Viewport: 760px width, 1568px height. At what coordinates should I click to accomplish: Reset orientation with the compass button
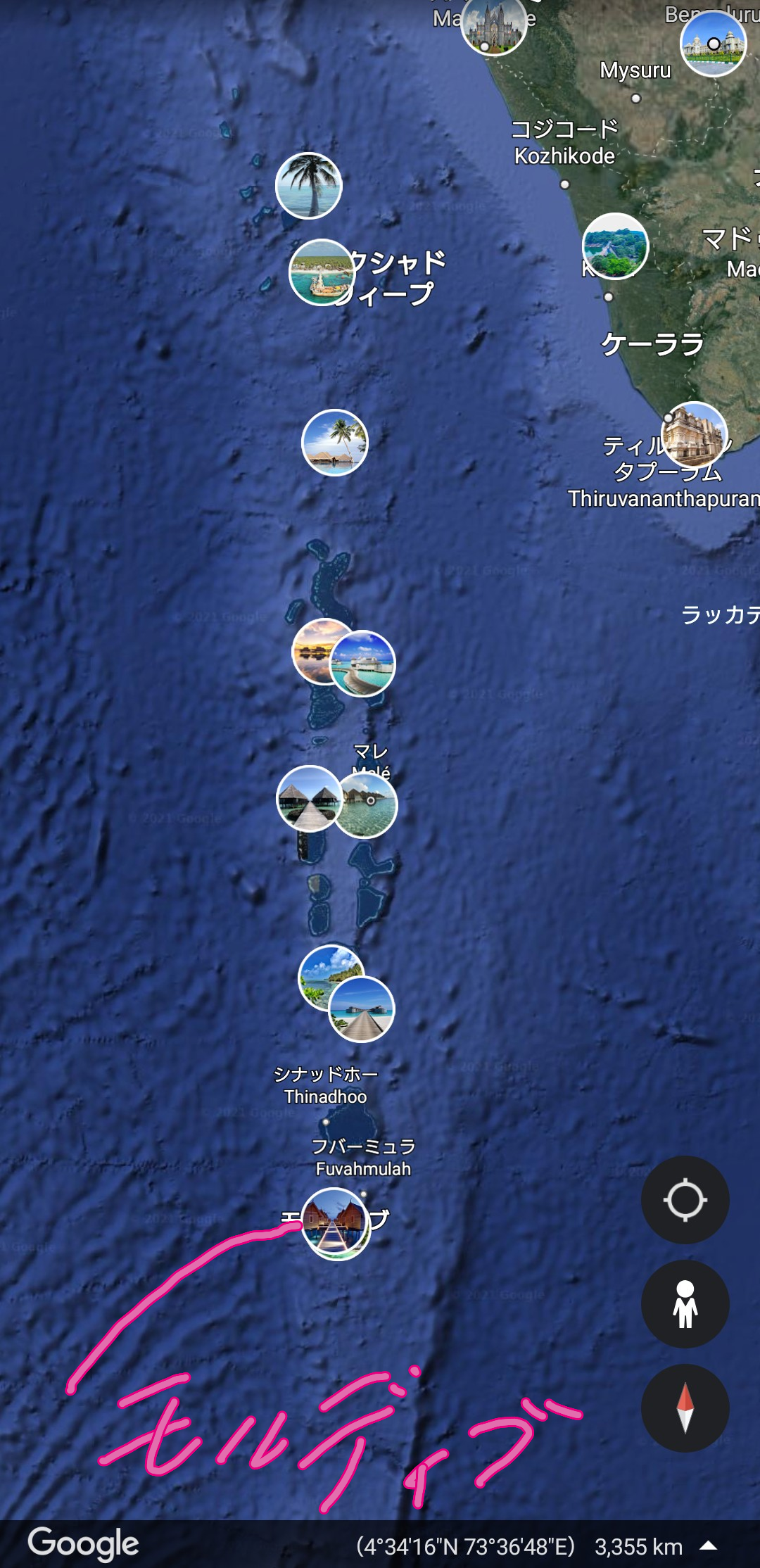685,1408
